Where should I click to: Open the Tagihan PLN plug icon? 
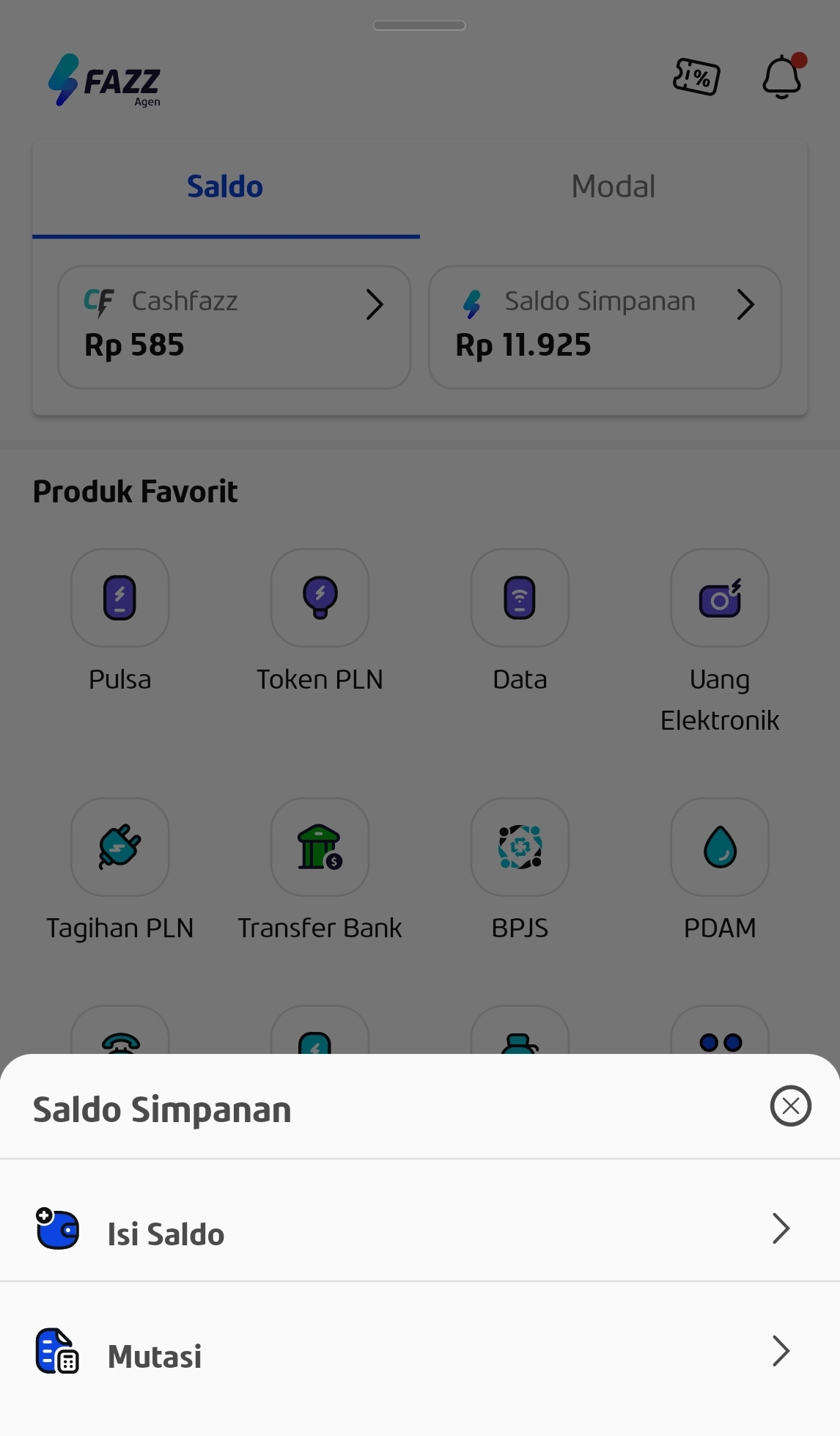click(119, 847)
